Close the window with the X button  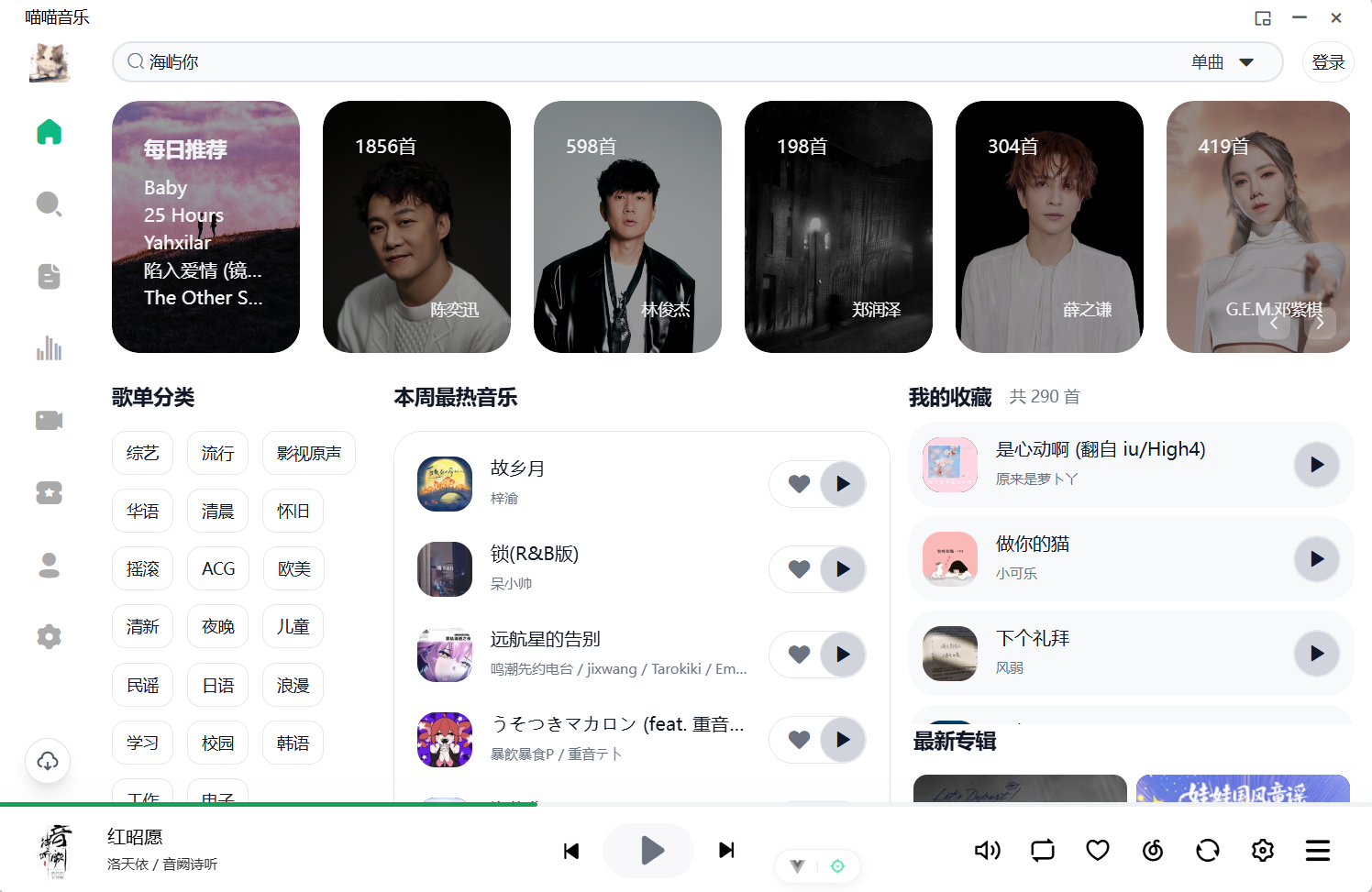click(x=1336, y=17)
